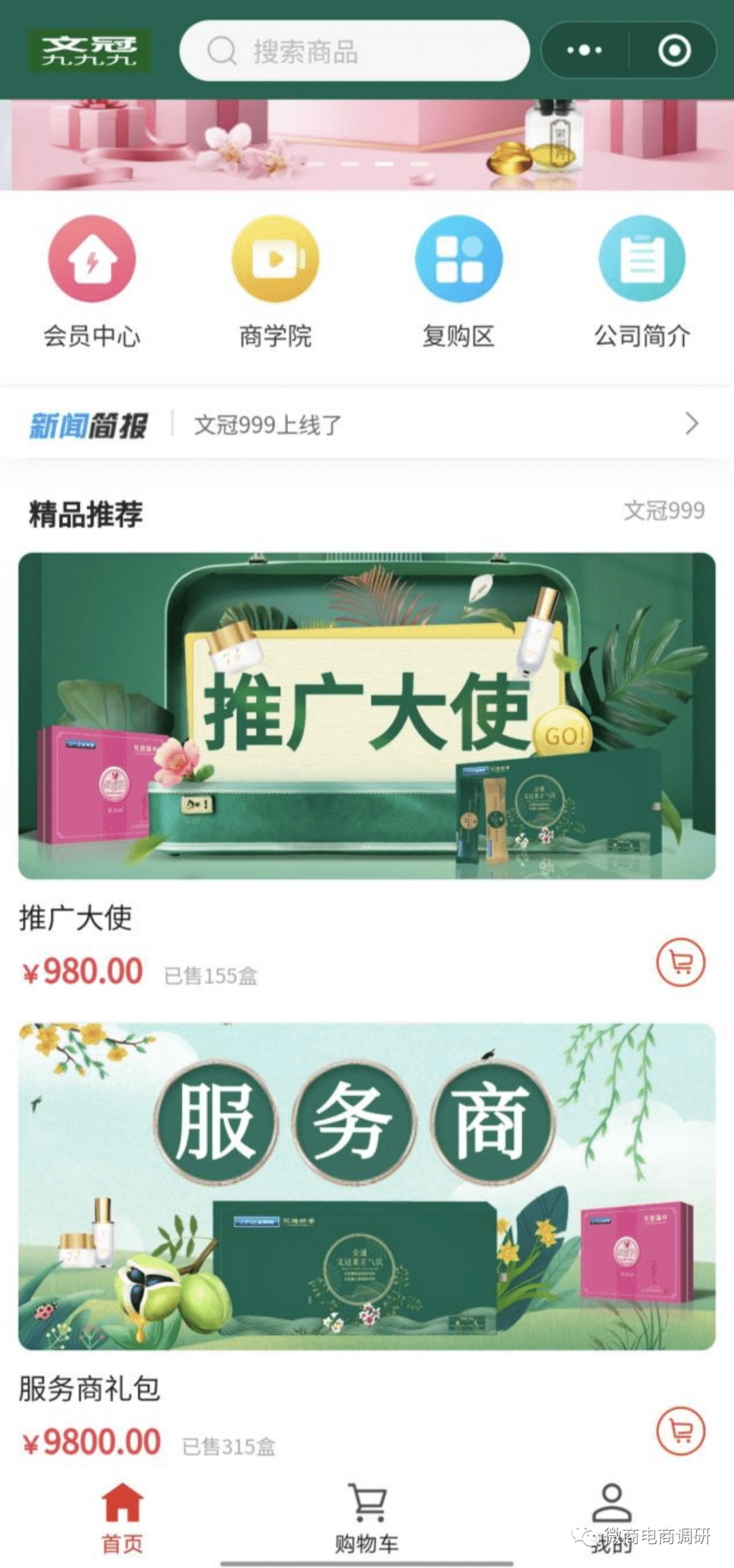
Task: Open the 服务商礼包 product card
Action: (367, 1186)
